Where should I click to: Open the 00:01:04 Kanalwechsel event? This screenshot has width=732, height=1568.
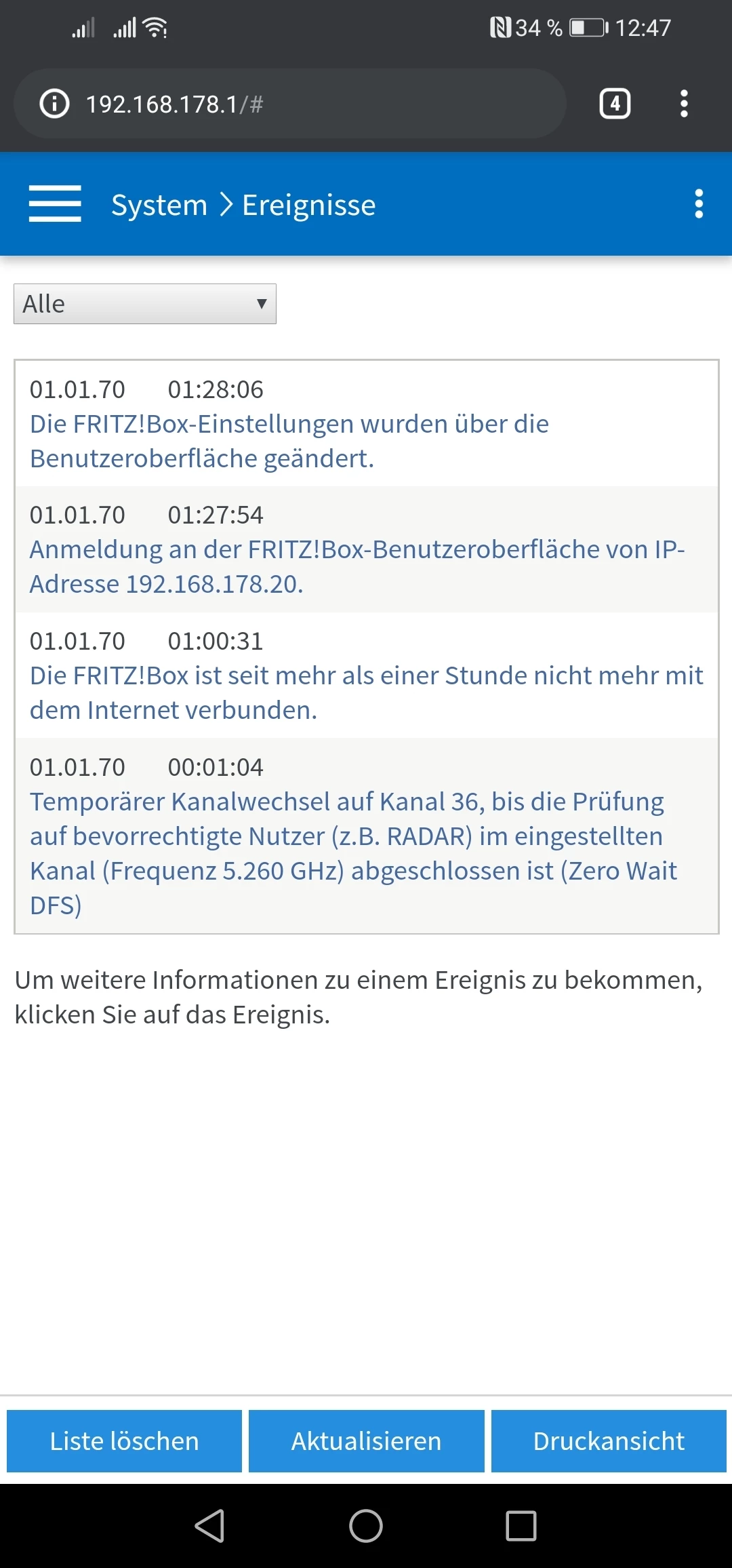352,853
